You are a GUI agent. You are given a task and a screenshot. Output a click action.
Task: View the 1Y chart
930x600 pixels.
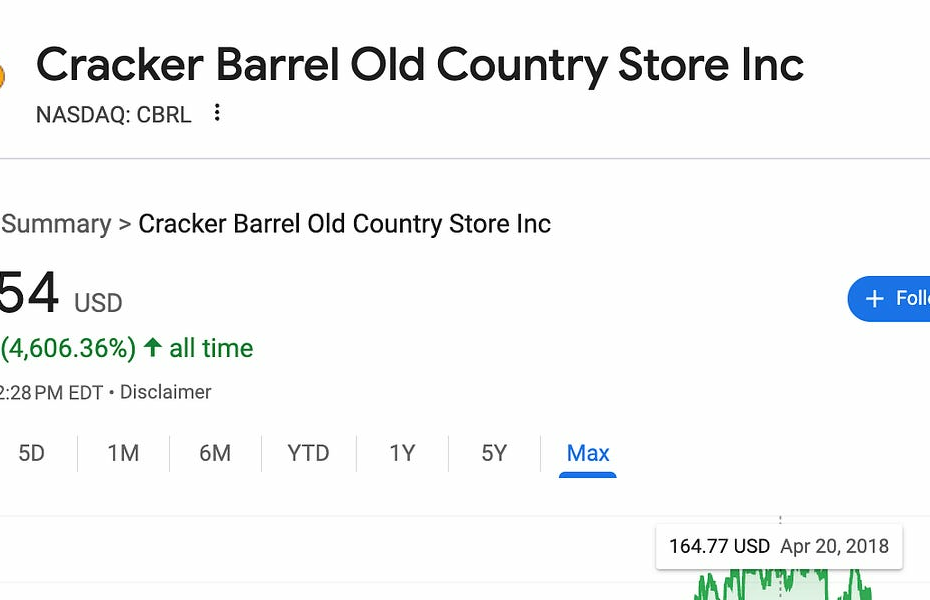tap(402, 453)
